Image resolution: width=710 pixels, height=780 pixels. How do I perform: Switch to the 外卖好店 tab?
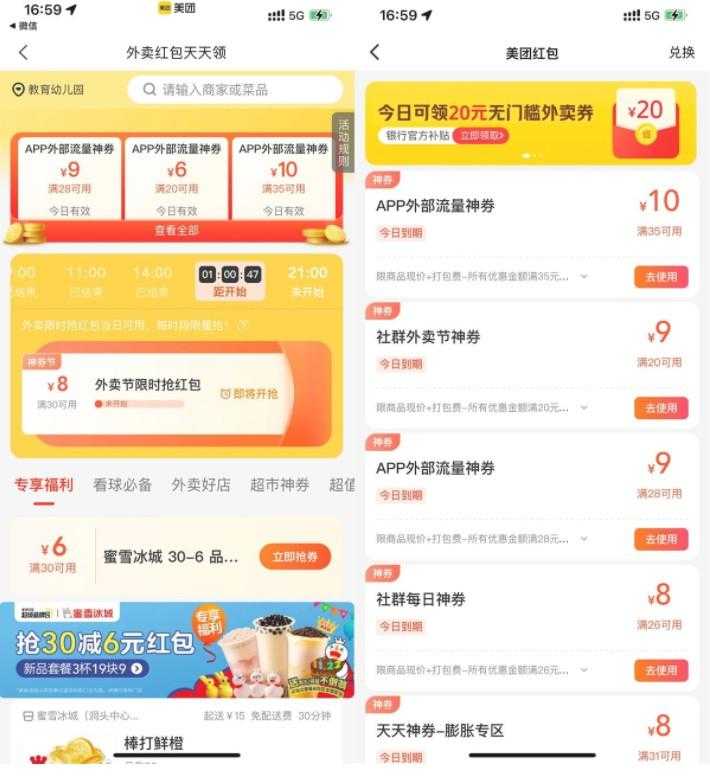[x=200, y=485]
